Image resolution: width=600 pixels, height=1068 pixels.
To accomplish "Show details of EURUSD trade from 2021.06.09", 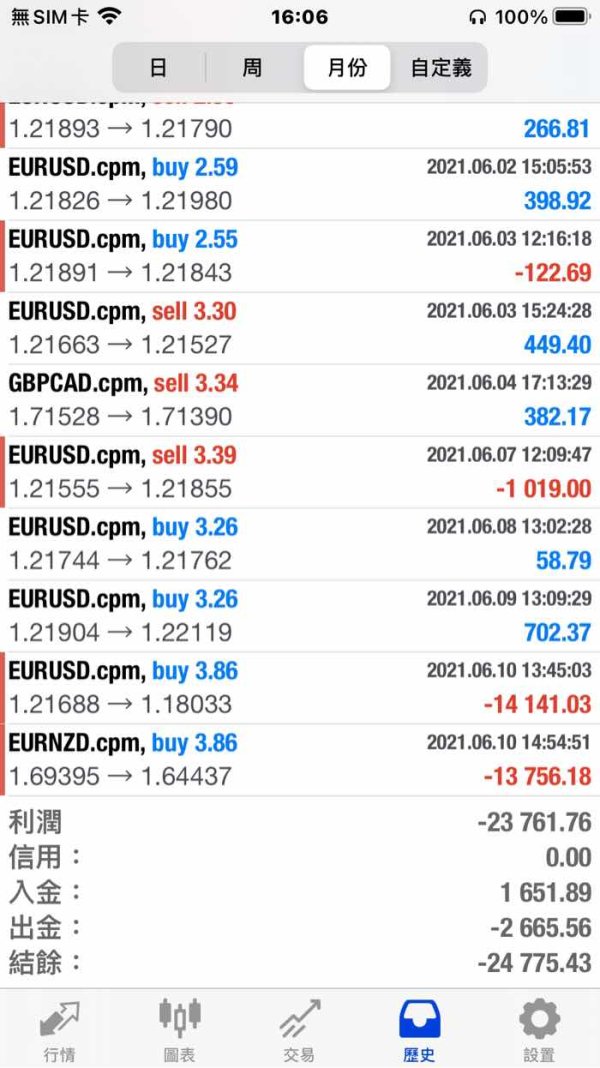I will [x=300, y=616].
